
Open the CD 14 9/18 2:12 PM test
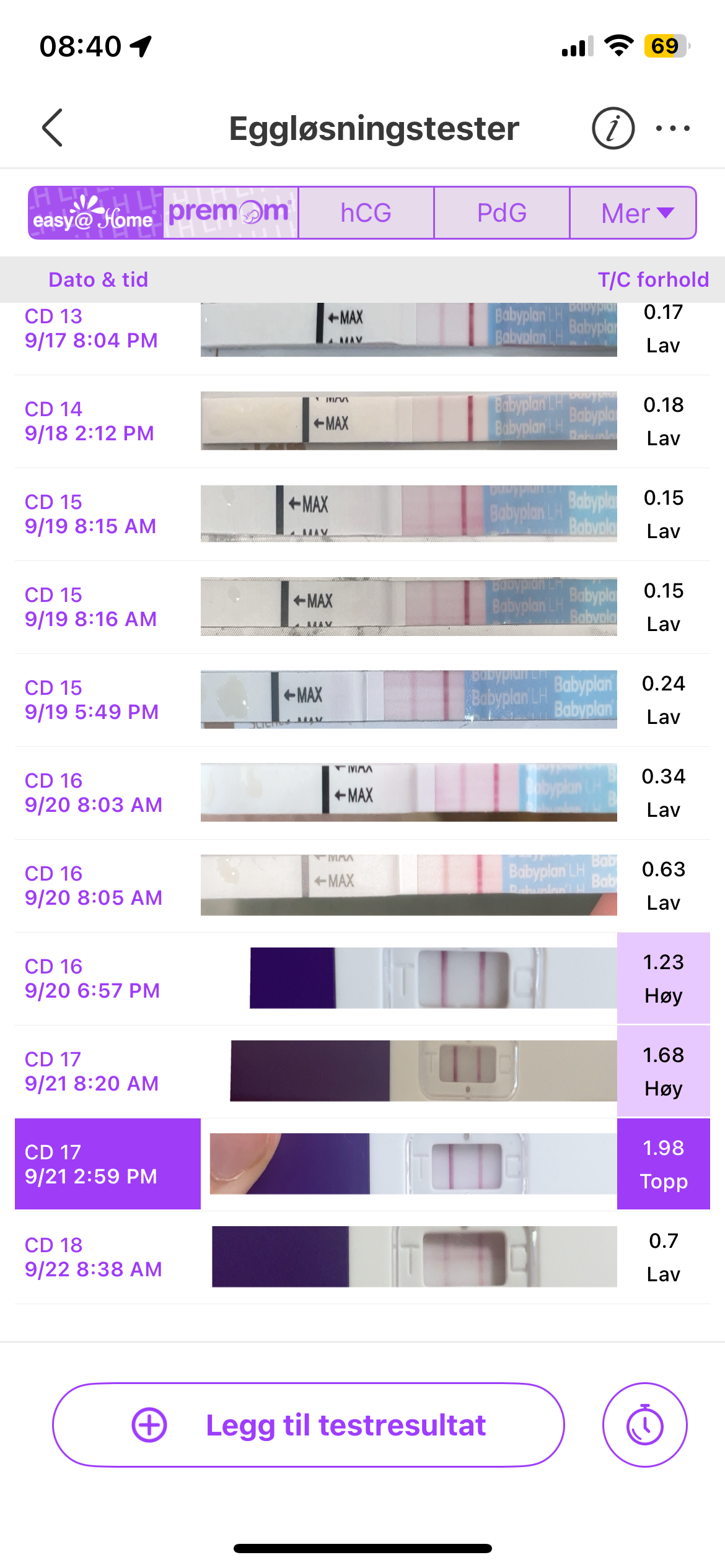pos(362,421)
